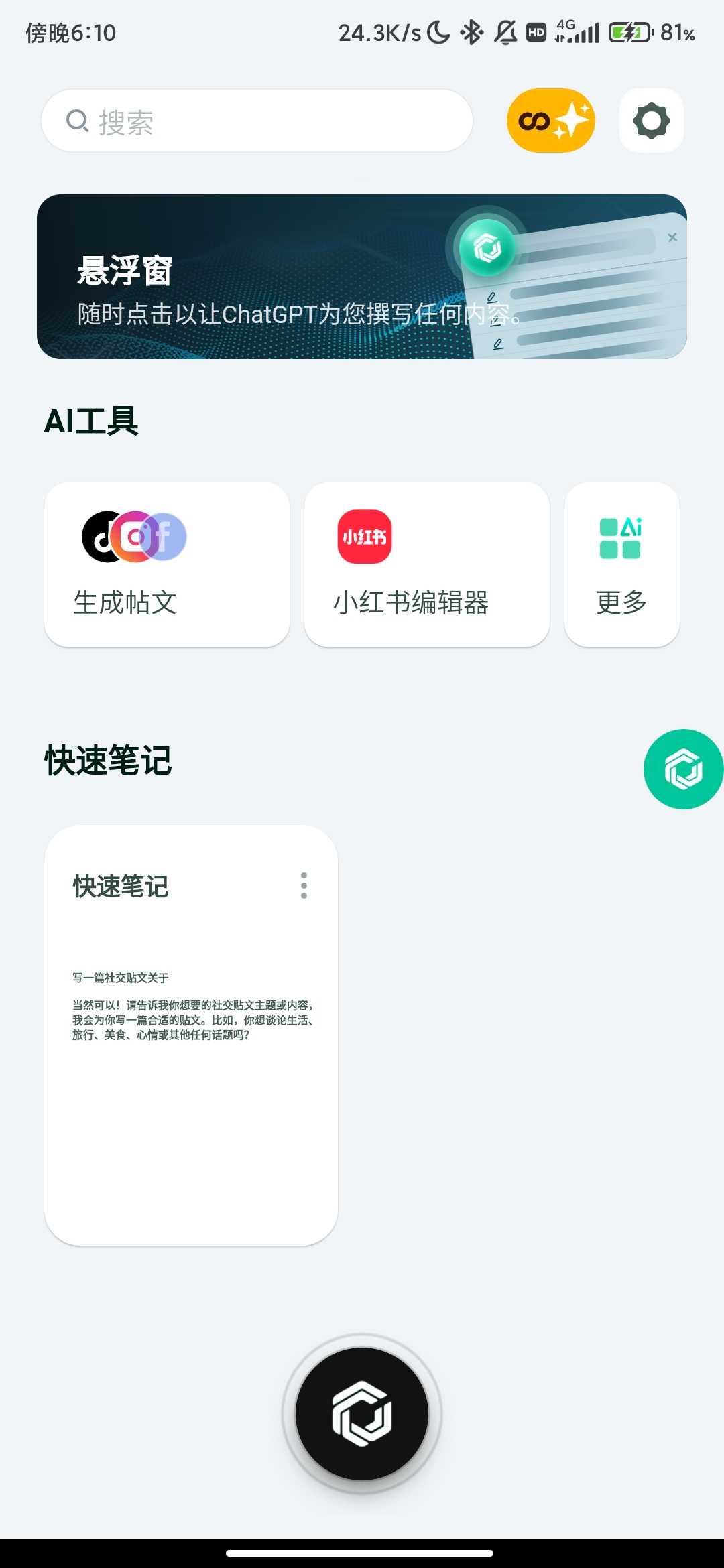Tap the search magnifier in the search bar
The height and width of the screenshot is (1568, 724).
(77, 121)
